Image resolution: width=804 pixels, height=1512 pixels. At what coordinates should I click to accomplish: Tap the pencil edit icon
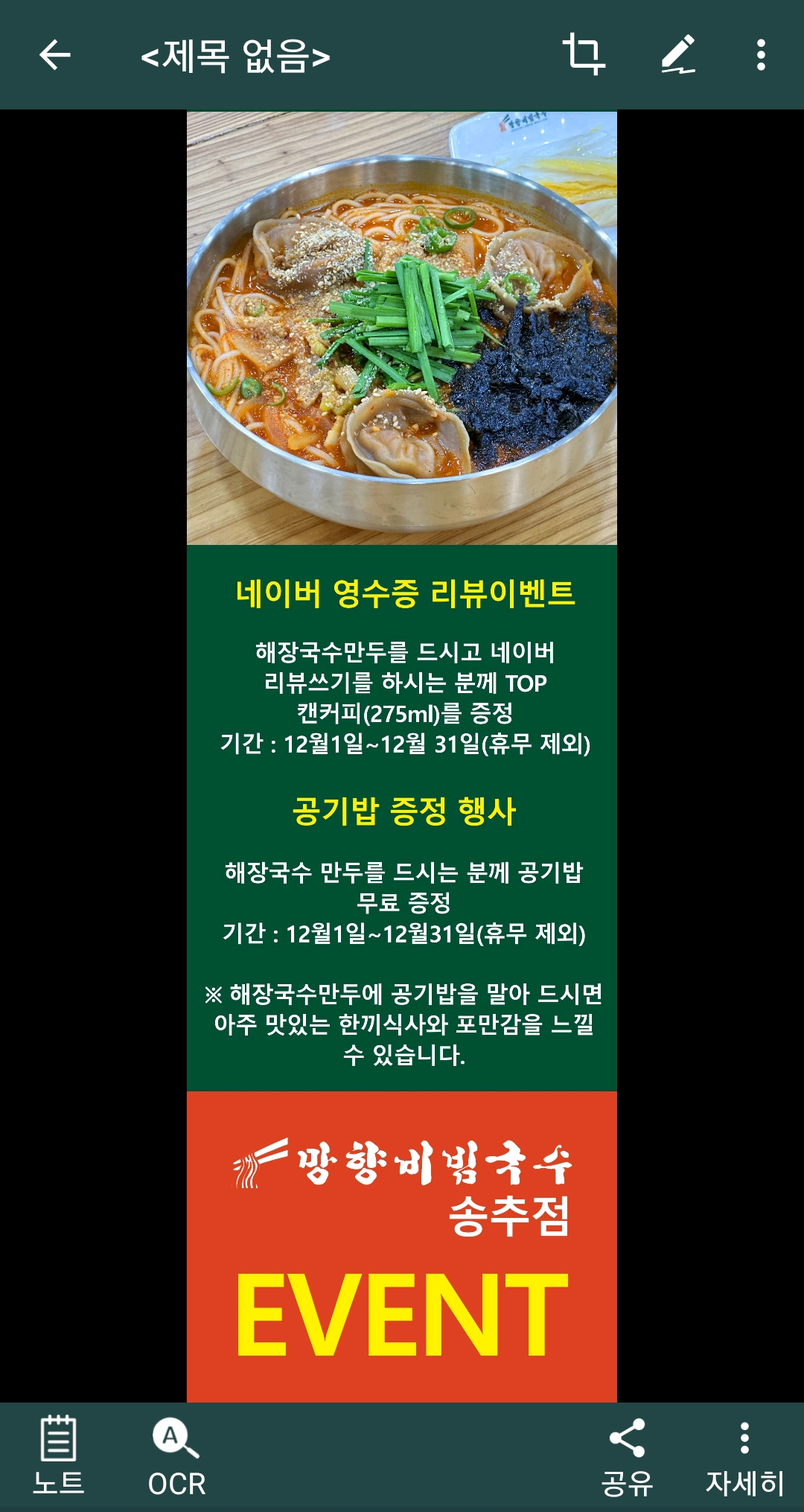tap(678, 54)
